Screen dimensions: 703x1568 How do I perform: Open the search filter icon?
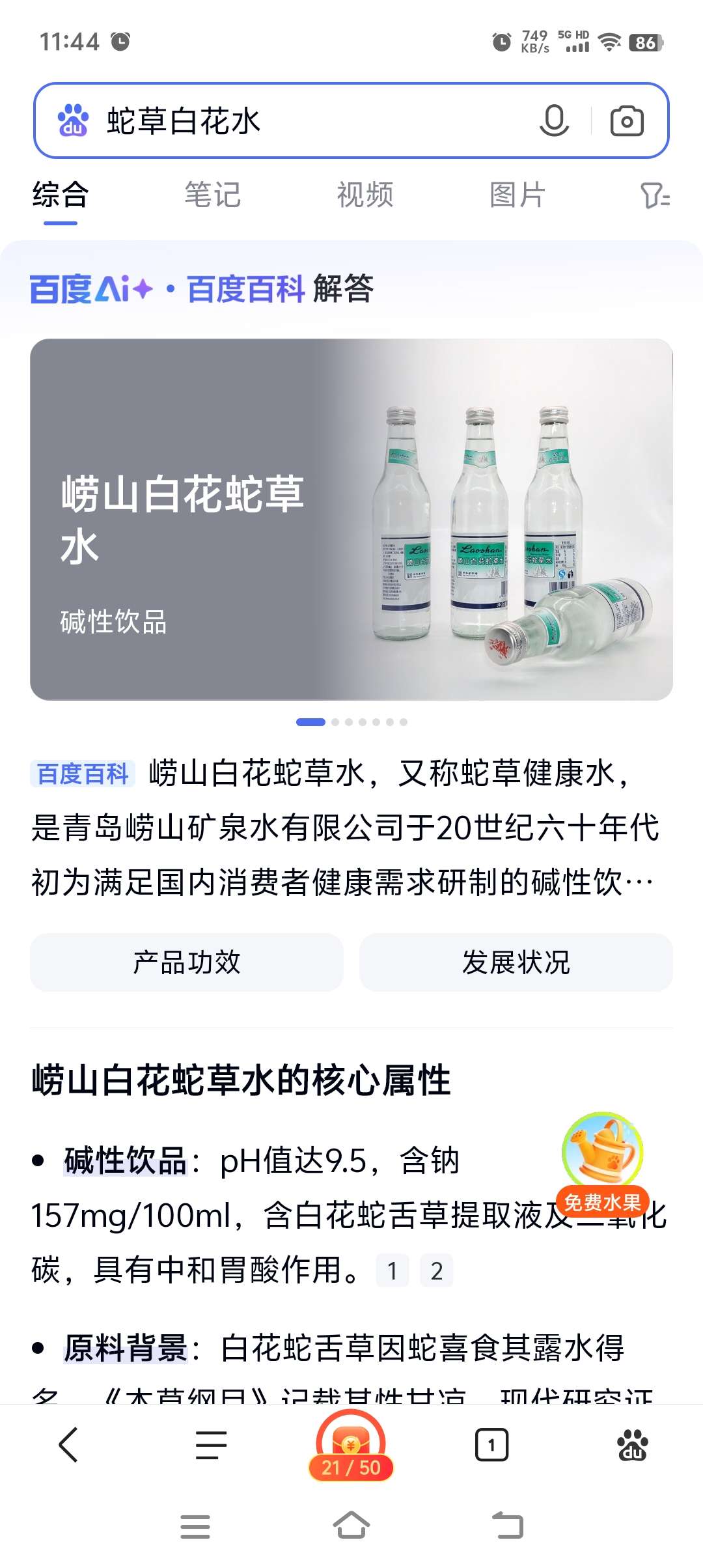[654, 195]
